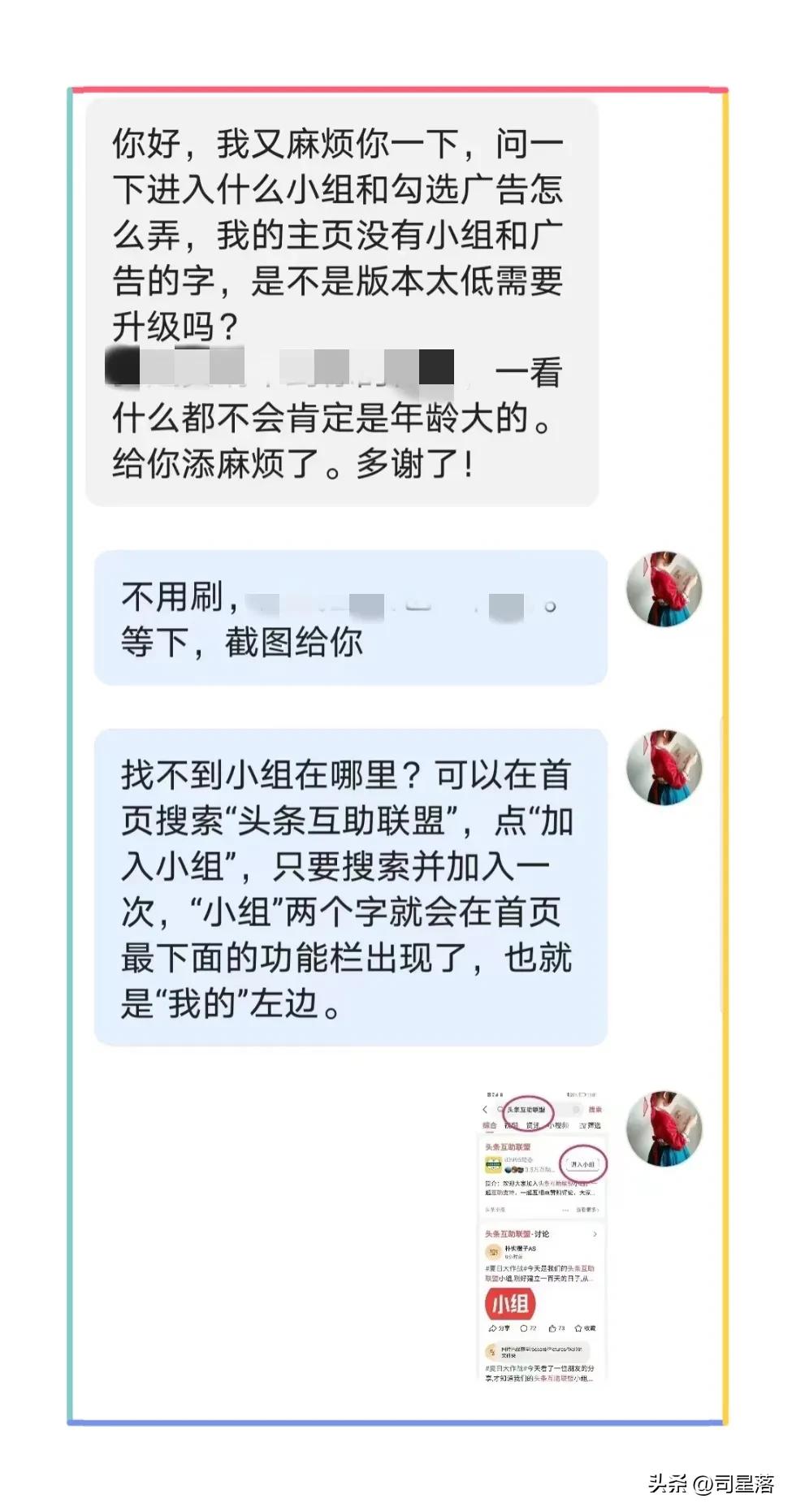Screen dimensions: 792x1512
Task: Tap the search input containing 头条互助联盟
Action: coord(527,1110)
